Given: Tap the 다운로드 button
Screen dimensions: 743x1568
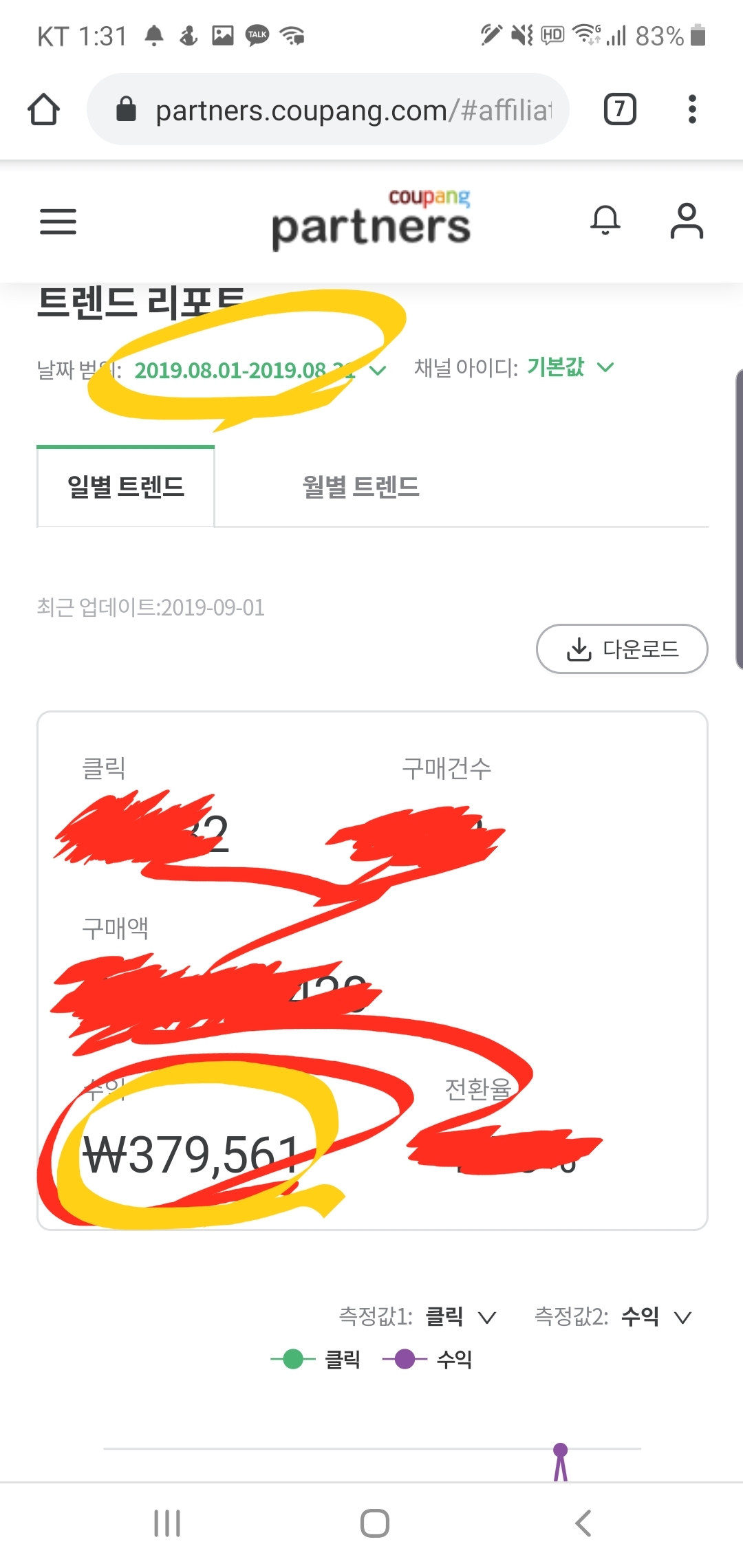Looking at the screenshot, I should coord(622,649).
